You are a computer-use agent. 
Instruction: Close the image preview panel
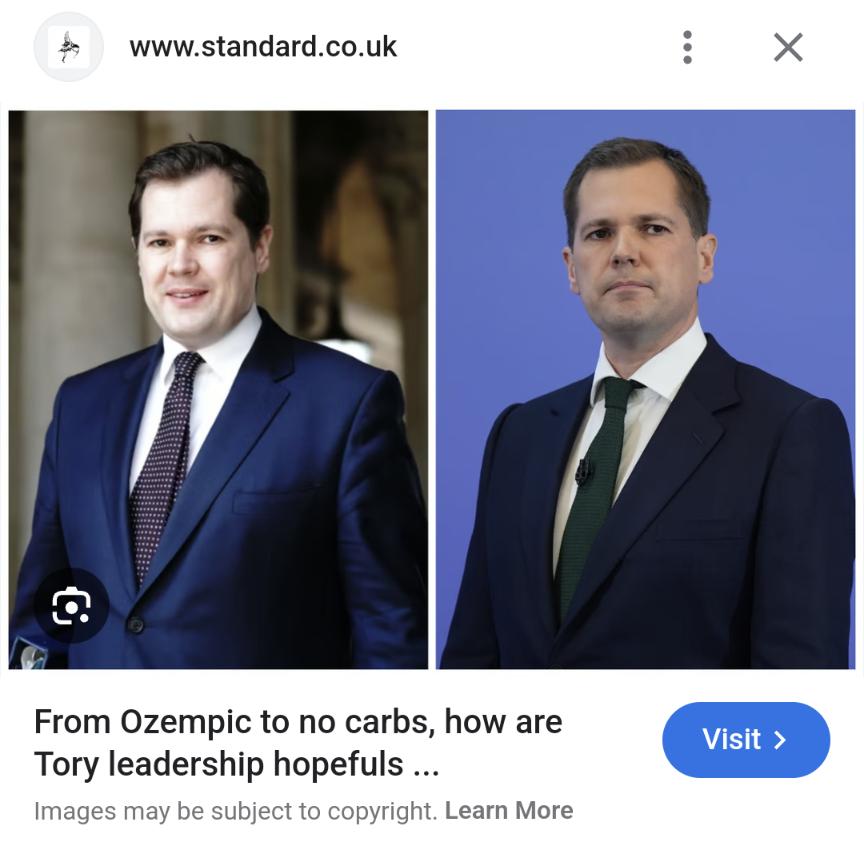click(x=788, y=47)
